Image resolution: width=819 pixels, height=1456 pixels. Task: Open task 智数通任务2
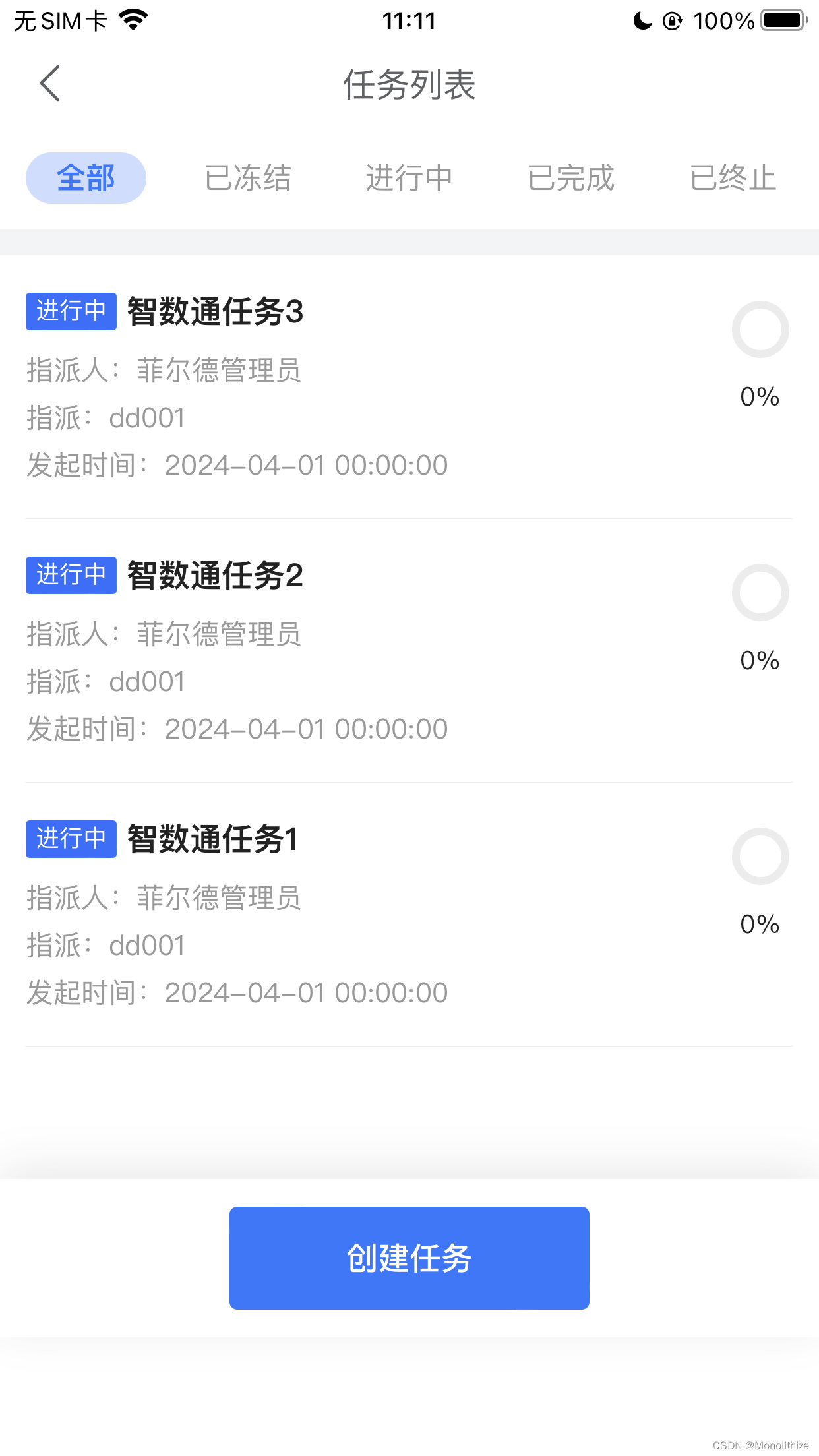click(x=215, y=576)
